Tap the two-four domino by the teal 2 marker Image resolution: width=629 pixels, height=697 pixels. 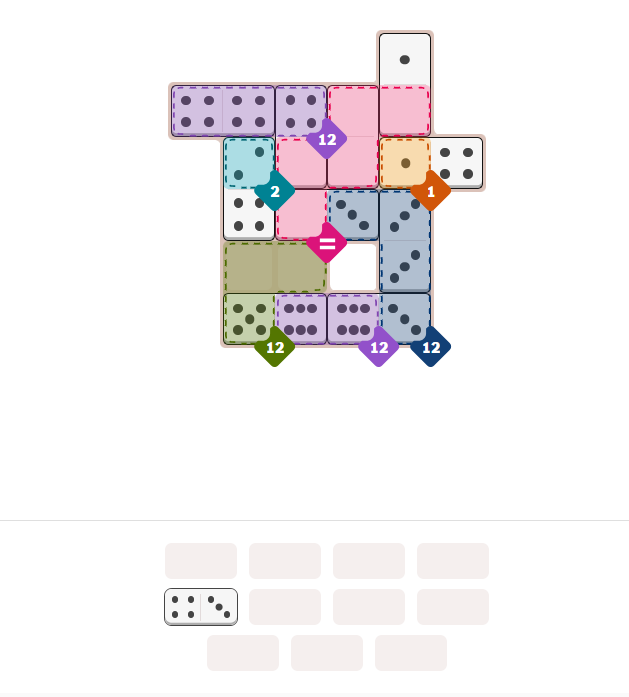click(x=249, y=188)
